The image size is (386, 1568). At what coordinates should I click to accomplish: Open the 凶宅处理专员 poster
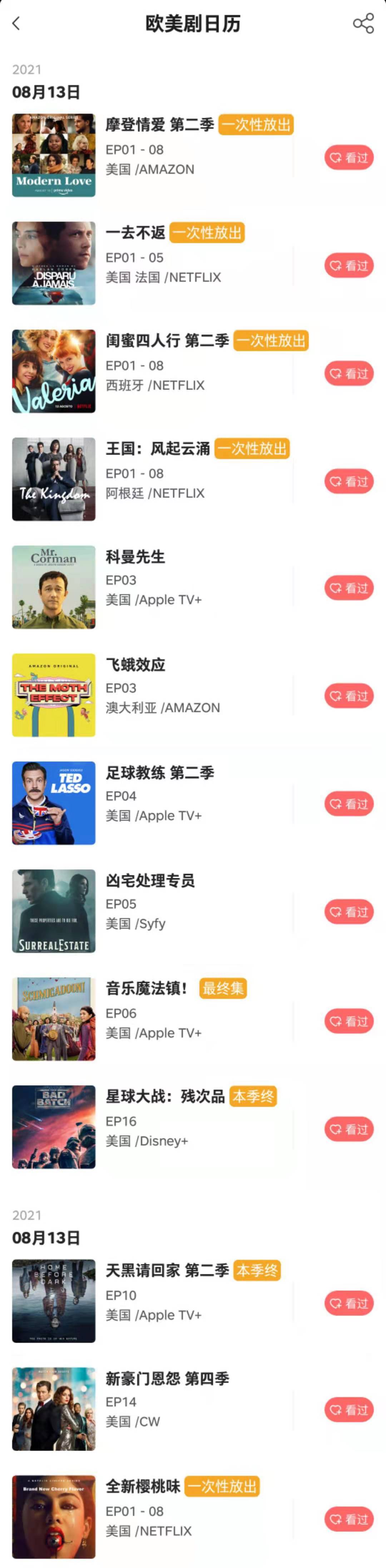[54, 911]
